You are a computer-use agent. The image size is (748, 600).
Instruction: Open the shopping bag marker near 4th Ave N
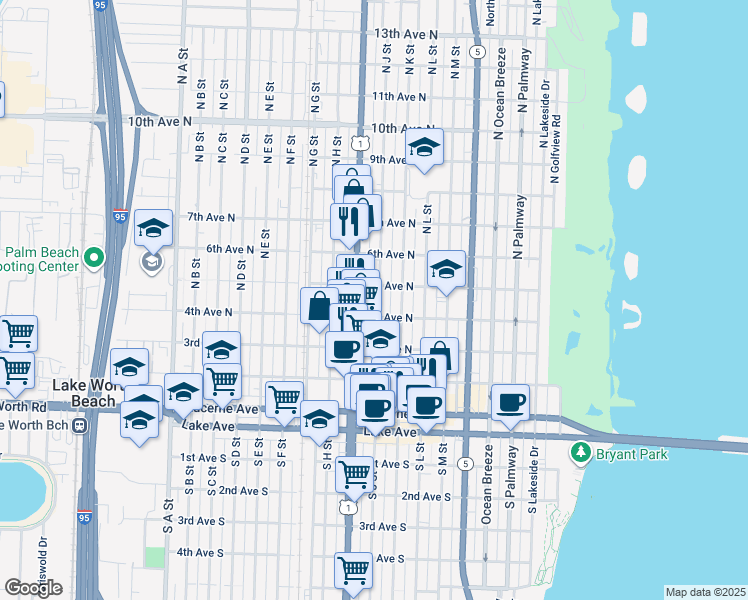319,310
